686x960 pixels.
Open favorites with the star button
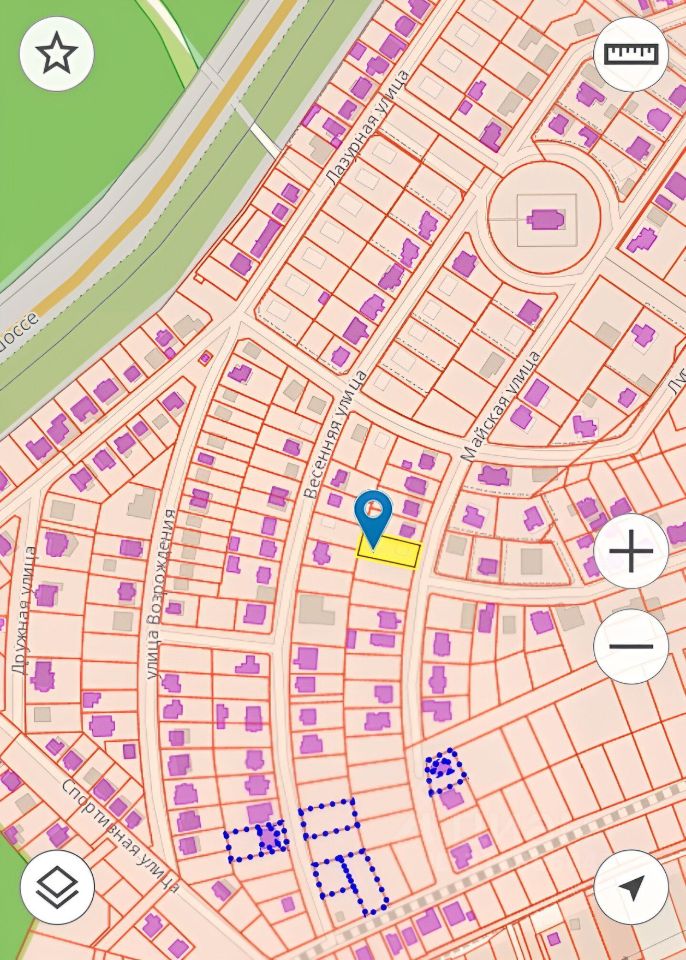pos(57,54)
